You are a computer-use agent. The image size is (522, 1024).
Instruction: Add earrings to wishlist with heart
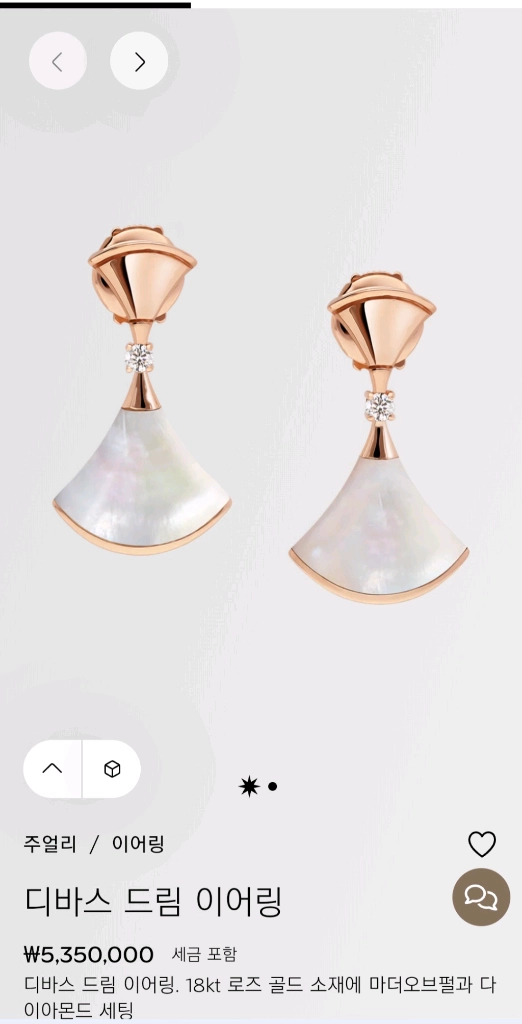point(482,844)
